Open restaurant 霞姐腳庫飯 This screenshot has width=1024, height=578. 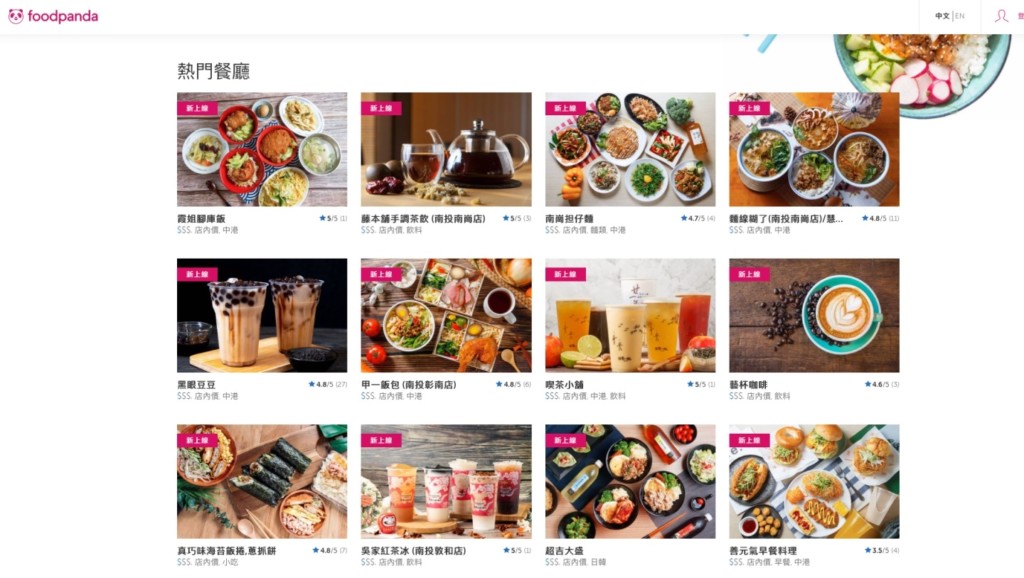pos(262,150)
